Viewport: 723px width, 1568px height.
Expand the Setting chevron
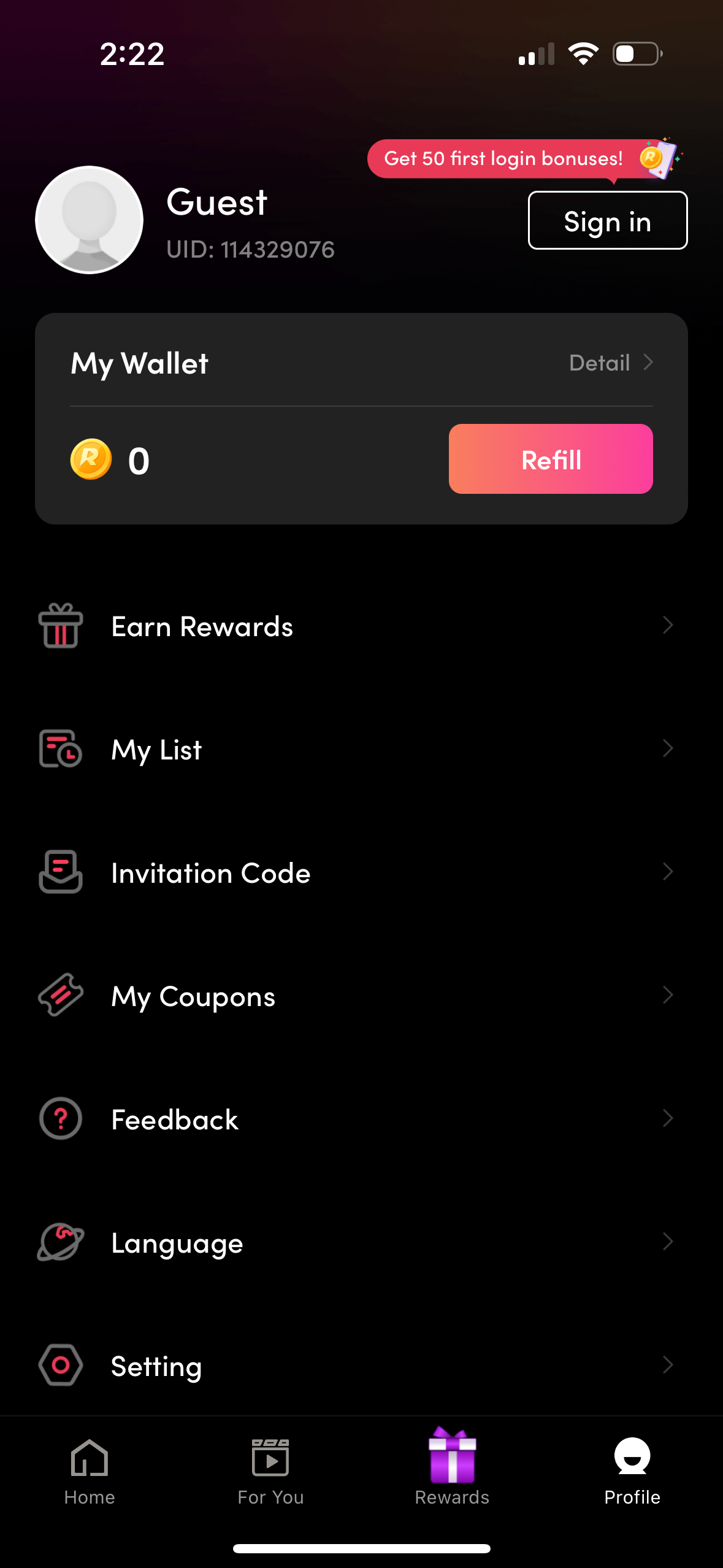[668, 1366]
